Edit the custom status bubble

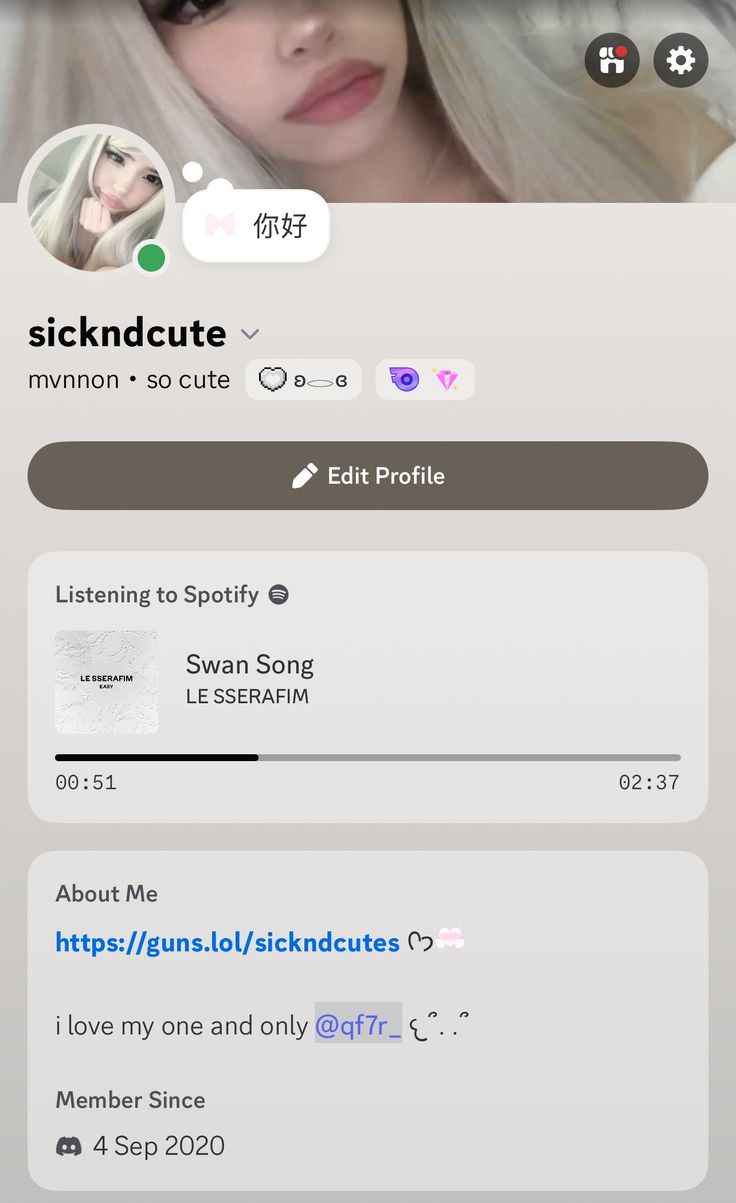click(x=257, y=226)
